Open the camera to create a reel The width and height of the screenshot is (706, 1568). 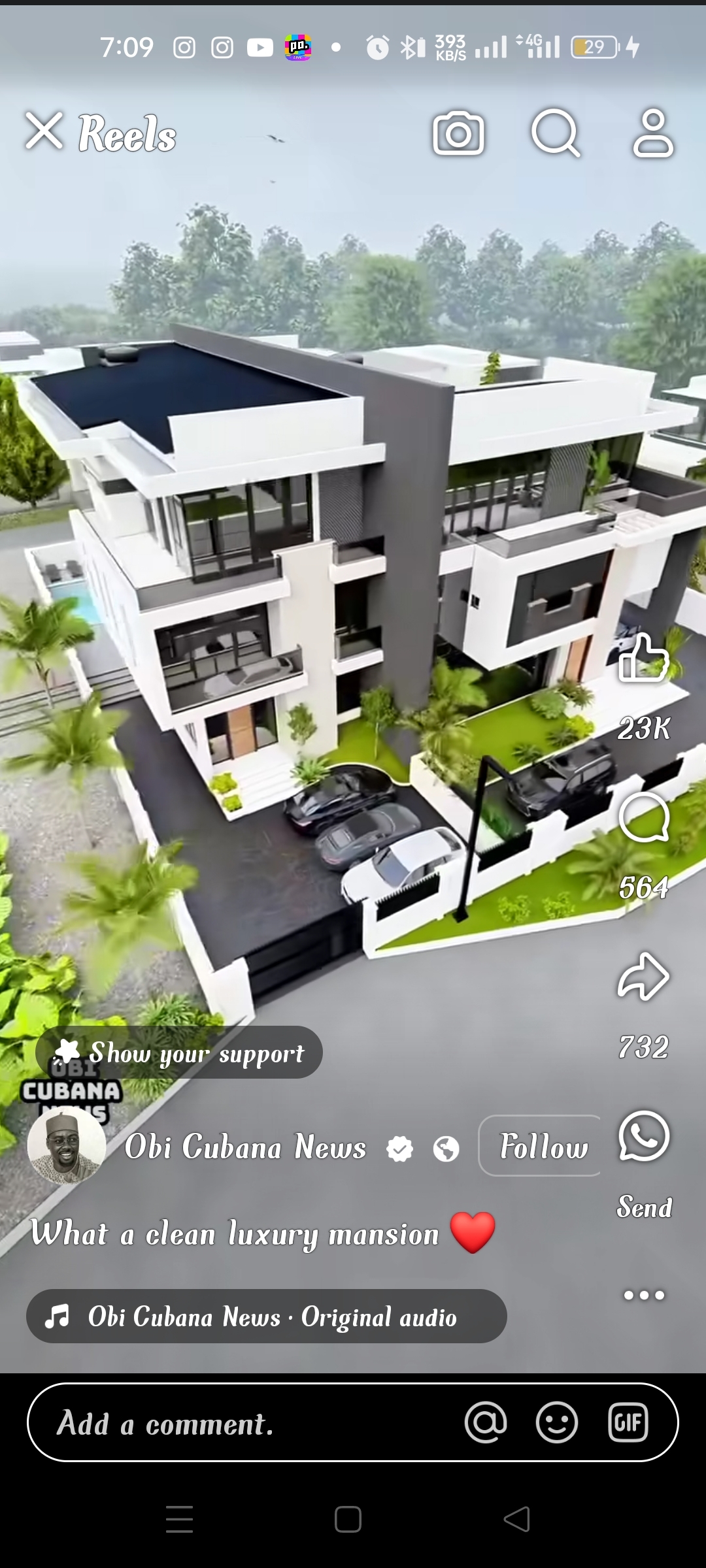pos(458,133)
